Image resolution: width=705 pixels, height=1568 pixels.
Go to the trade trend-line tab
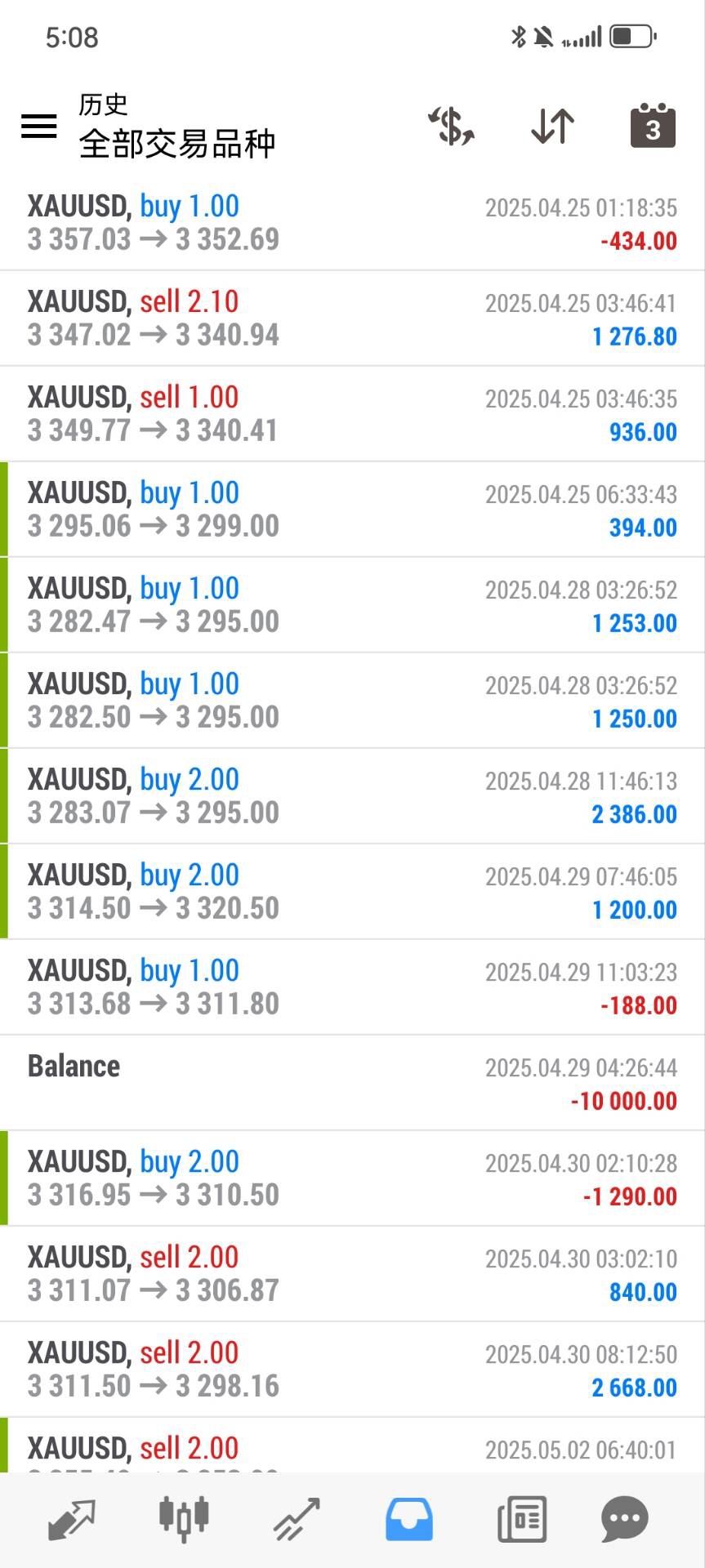click(297, 1520)
